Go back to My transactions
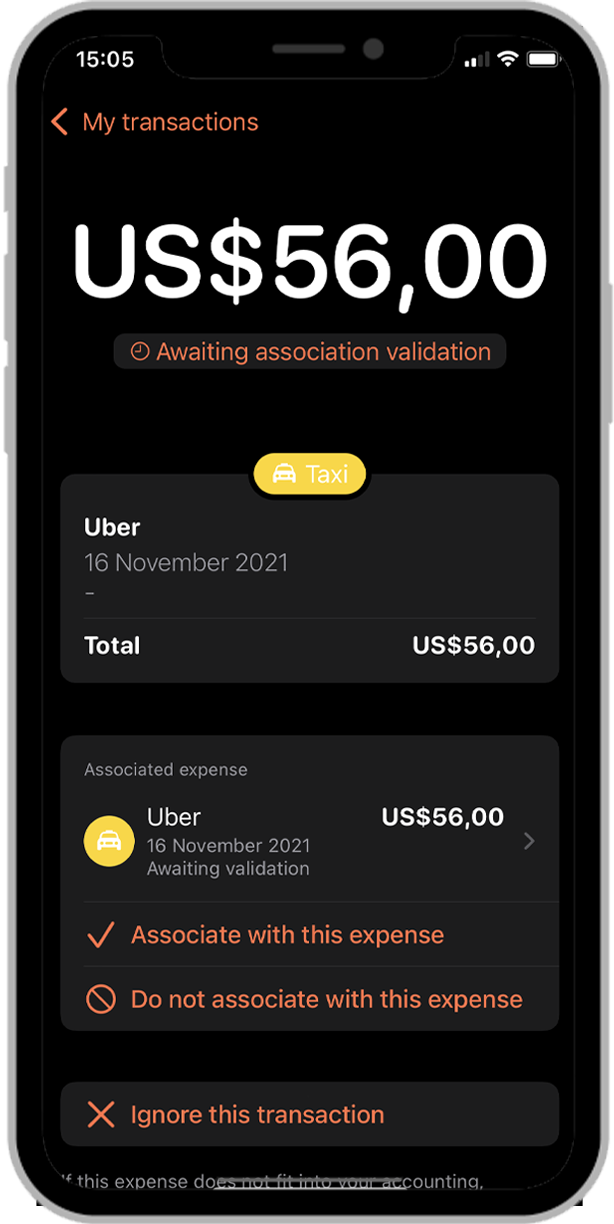Screen dimensions: 614x1224 pos(154,122)
